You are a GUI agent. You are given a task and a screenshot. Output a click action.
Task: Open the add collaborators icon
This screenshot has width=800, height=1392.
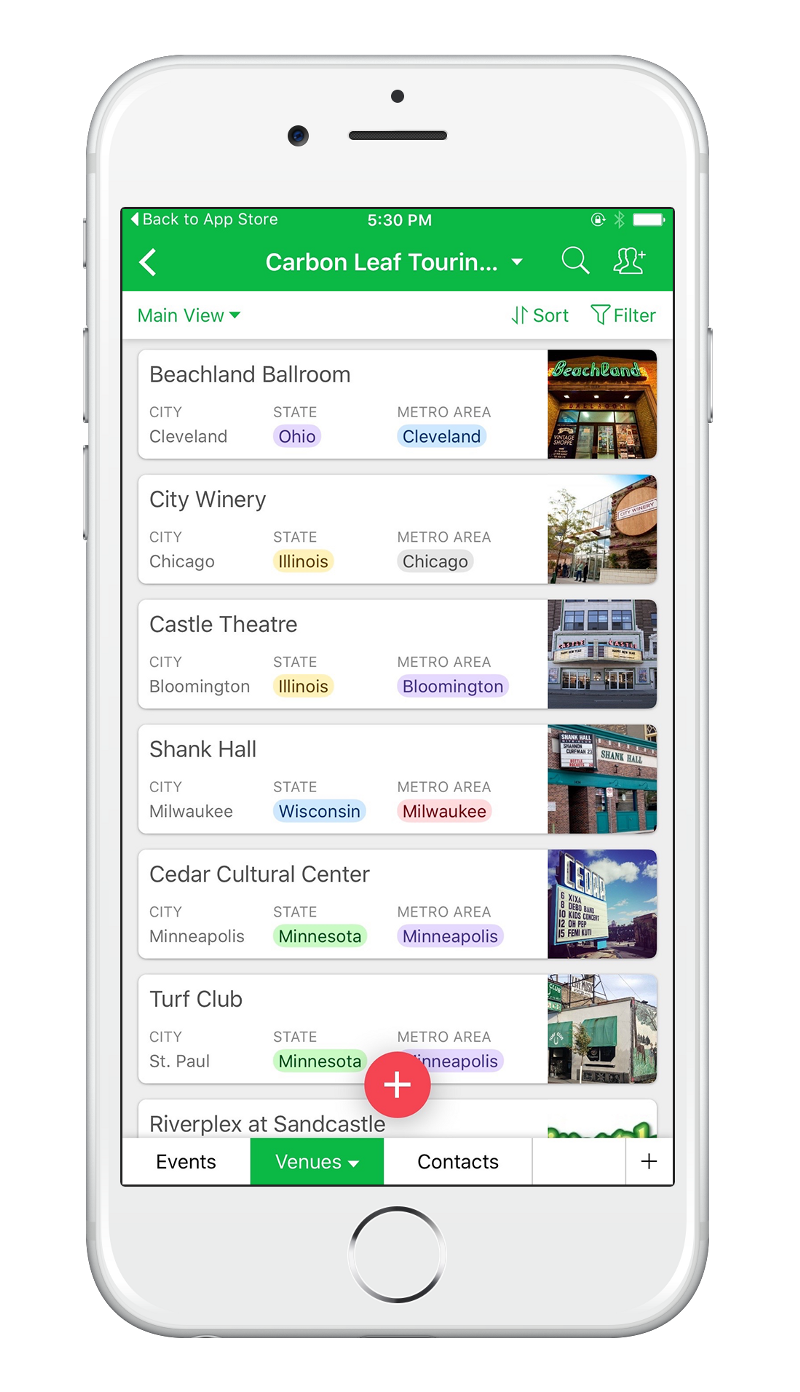pyautogui.click(x=629, y=262)
